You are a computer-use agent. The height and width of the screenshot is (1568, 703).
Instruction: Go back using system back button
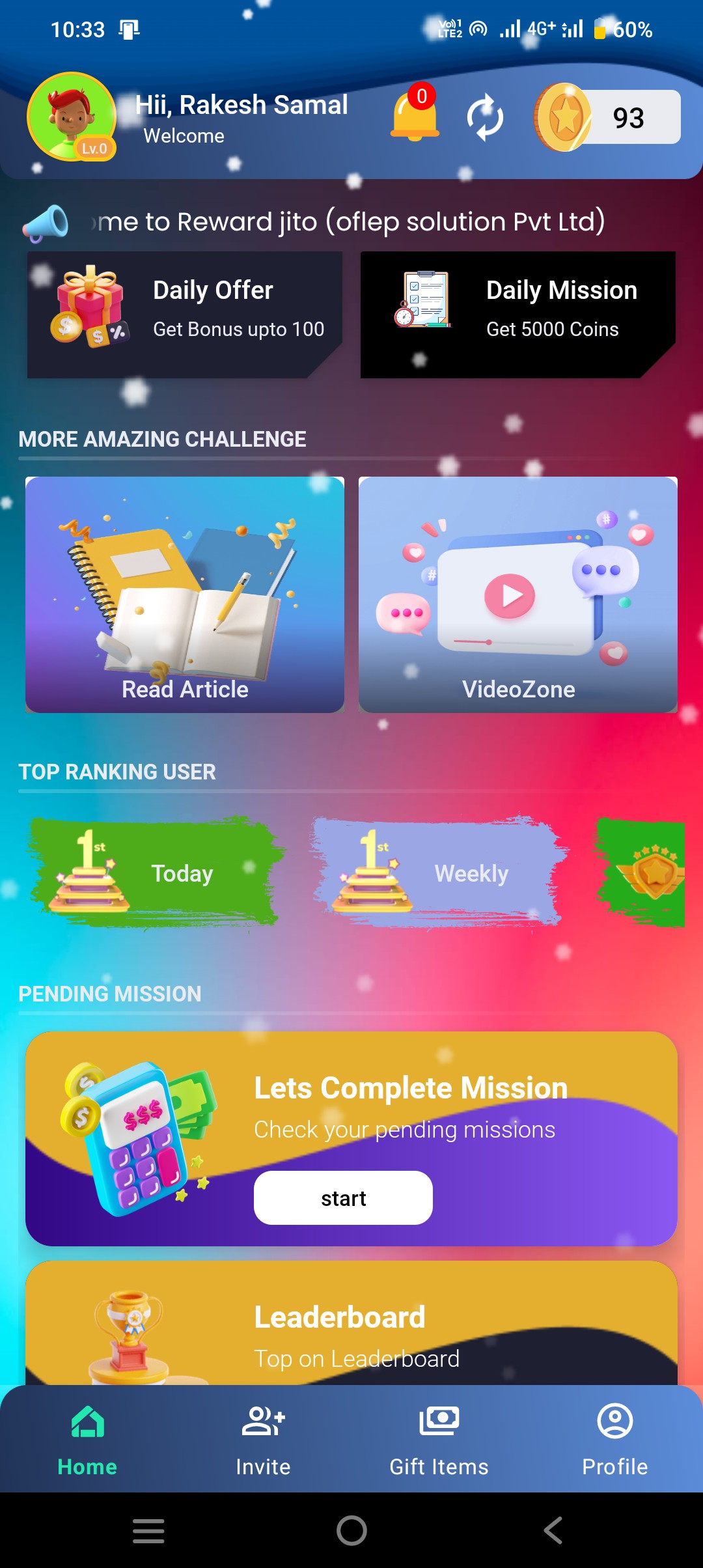[553, 1530]
